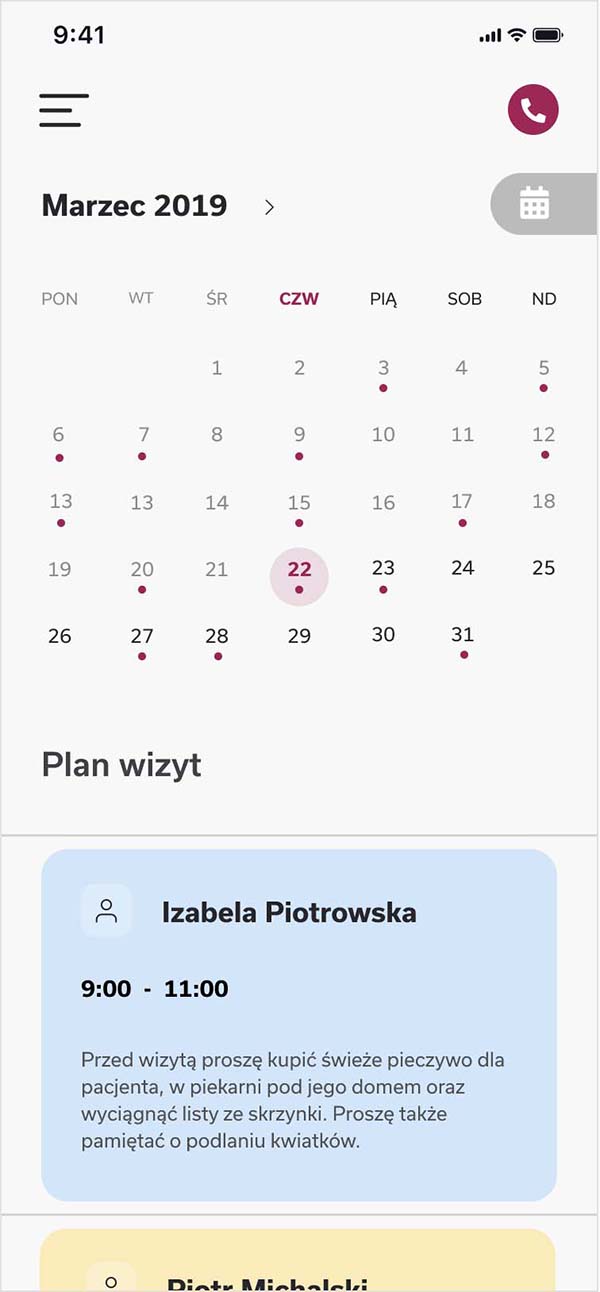The width and height of the screenshot is (600, 1292).
Task: Pick day 17 in calendar
Action: (x=462, y=502)
